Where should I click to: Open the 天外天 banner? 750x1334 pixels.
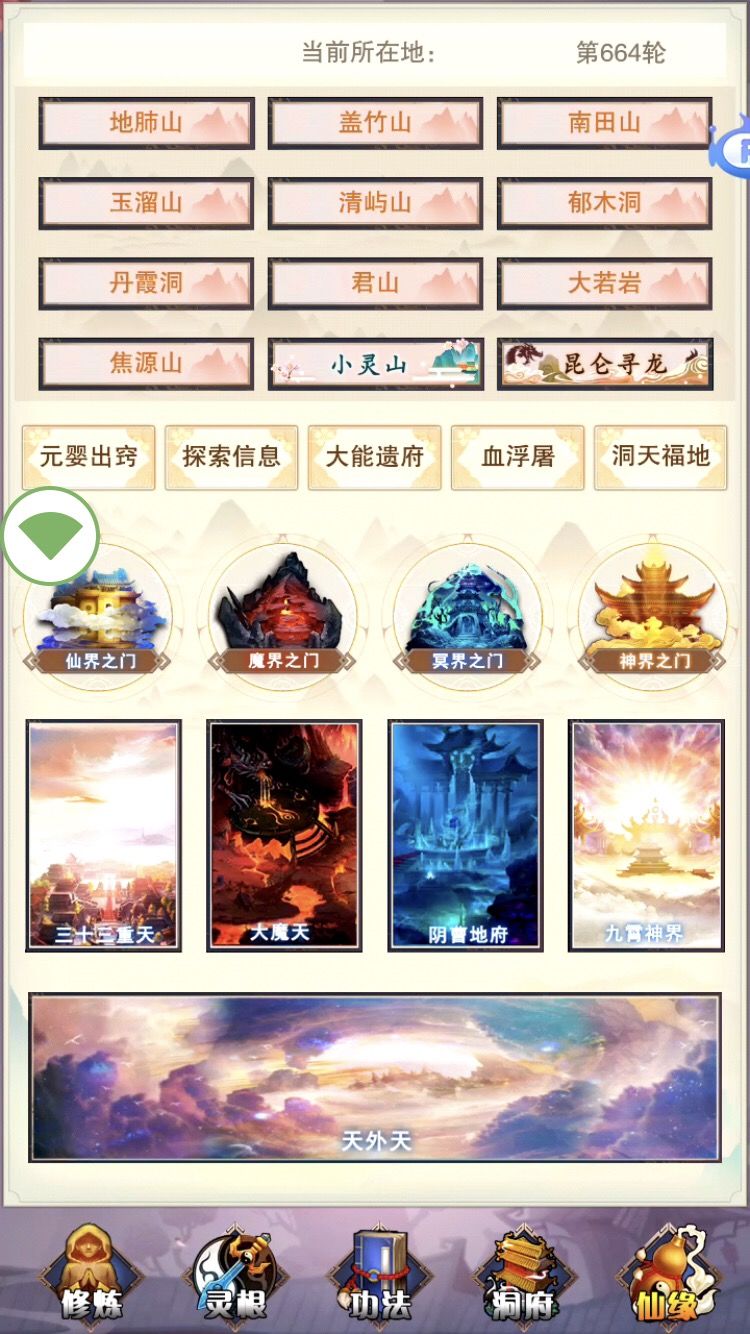pyautogui.click(x=375, y=1076)
